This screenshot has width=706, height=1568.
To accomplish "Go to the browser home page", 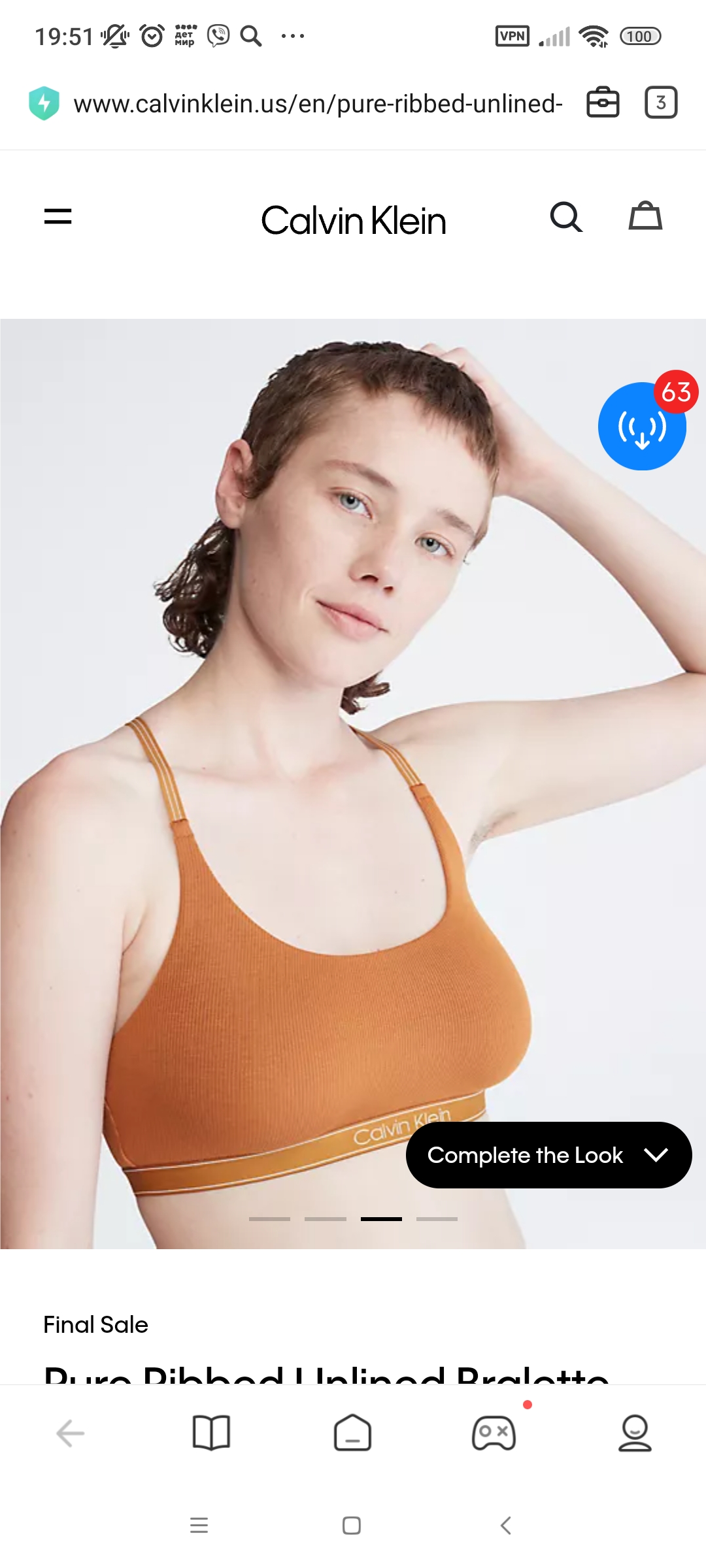I will tap(352, 1433).
